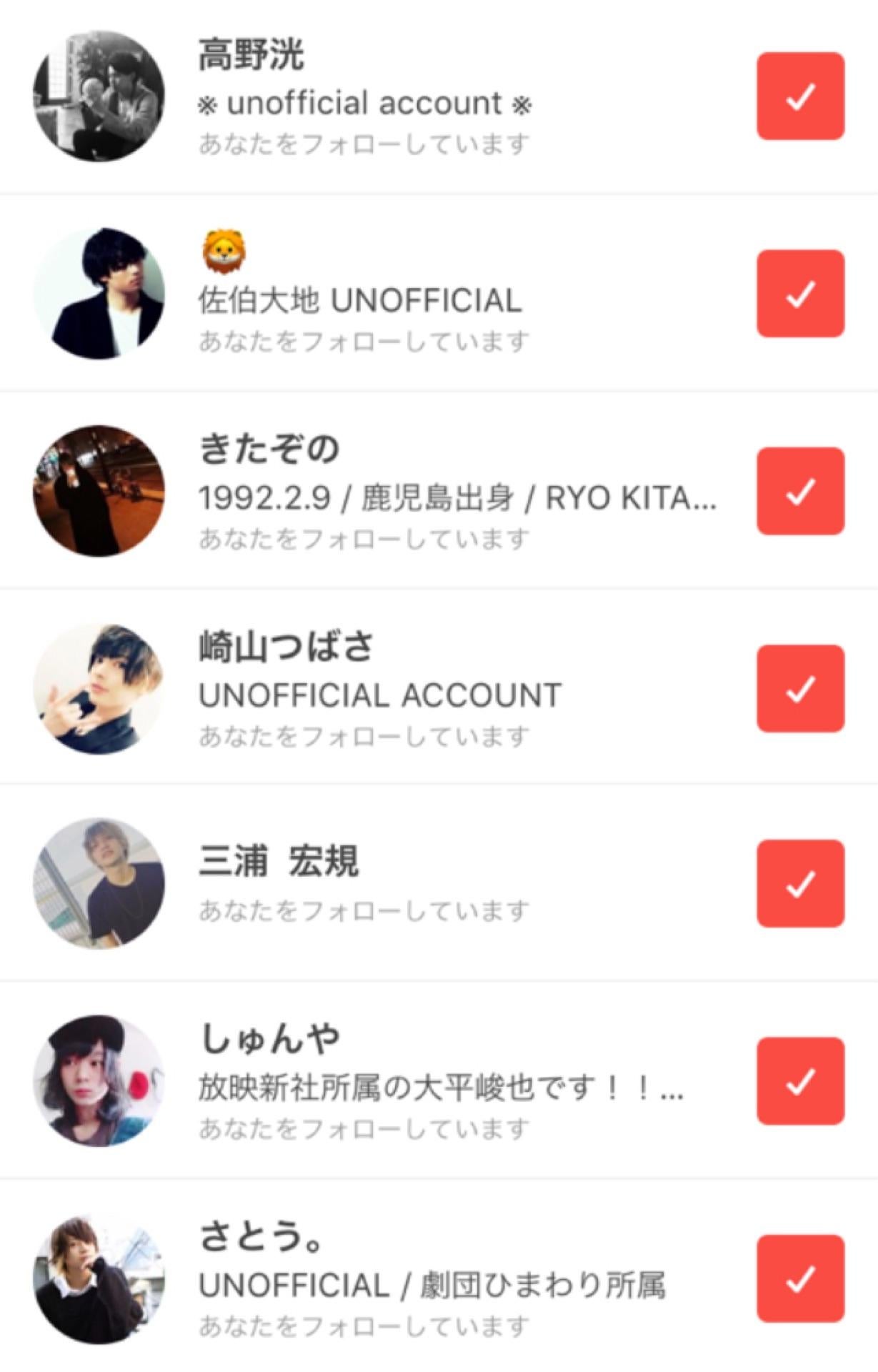Tap the checked box for 崎山つばさ

click(800, 688)
